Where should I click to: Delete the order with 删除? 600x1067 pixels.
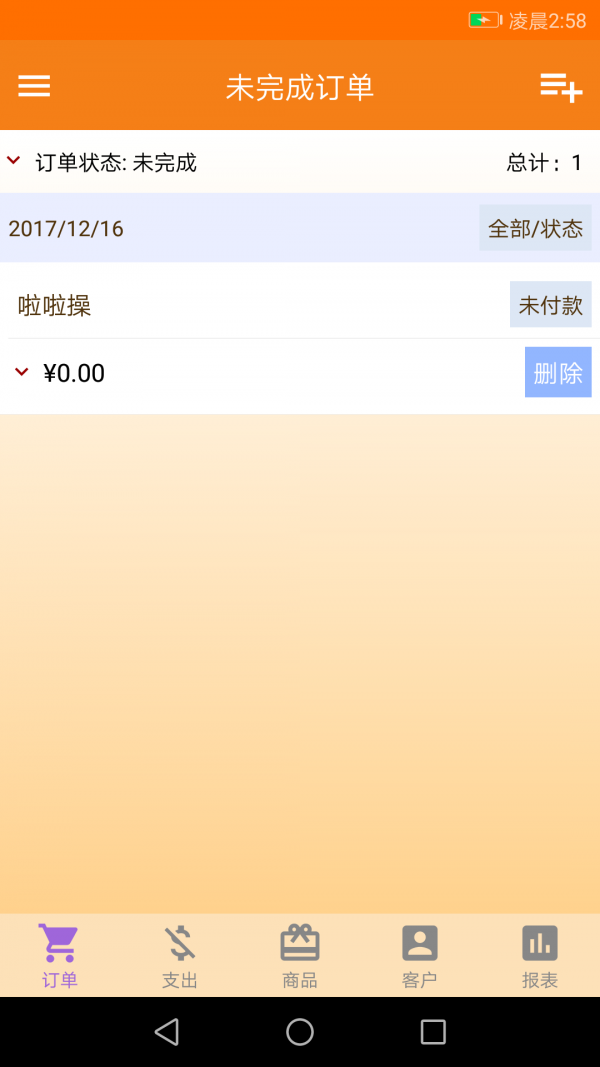558,373
